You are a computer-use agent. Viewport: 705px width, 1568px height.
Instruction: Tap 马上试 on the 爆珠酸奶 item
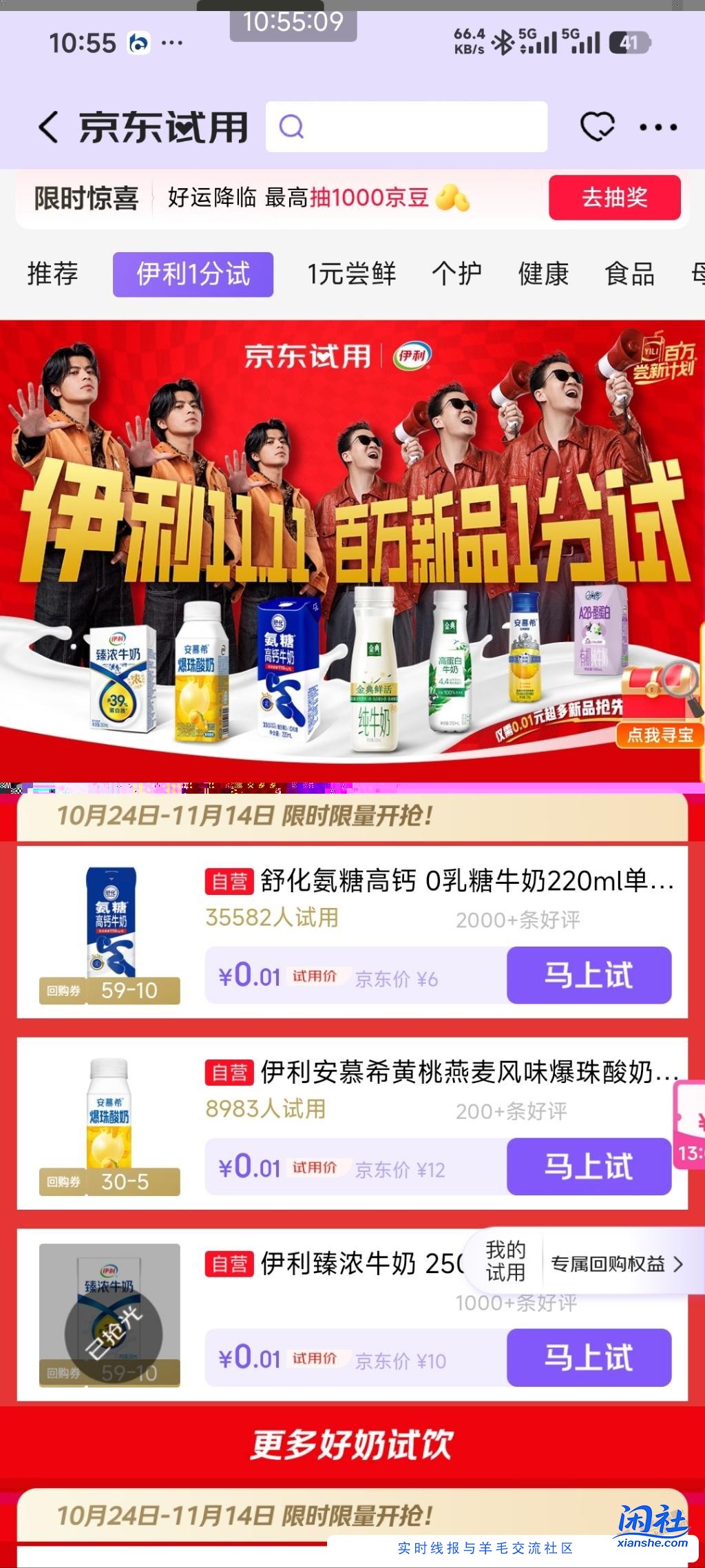click(x=589, y=1166)
